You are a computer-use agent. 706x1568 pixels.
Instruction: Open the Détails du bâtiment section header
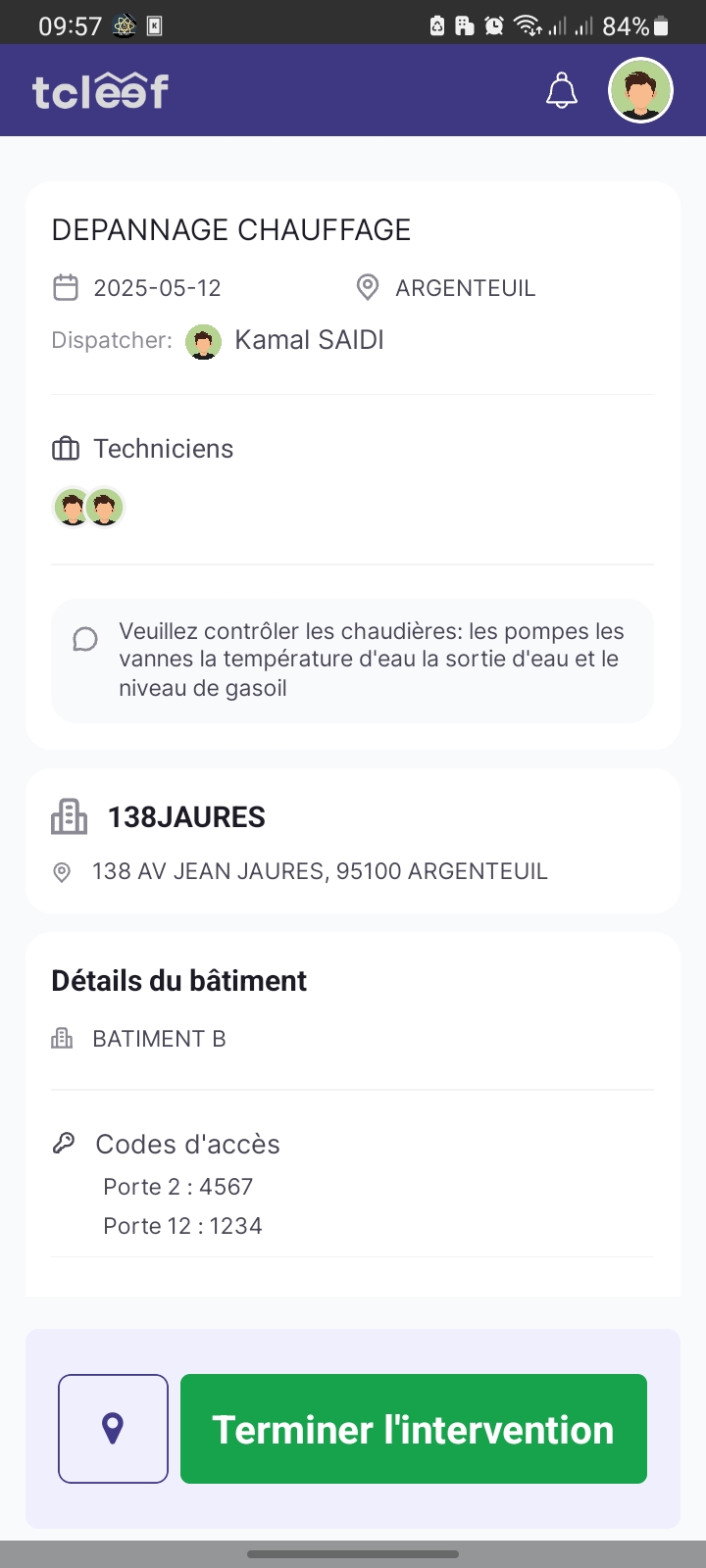(x=178, y=980)
